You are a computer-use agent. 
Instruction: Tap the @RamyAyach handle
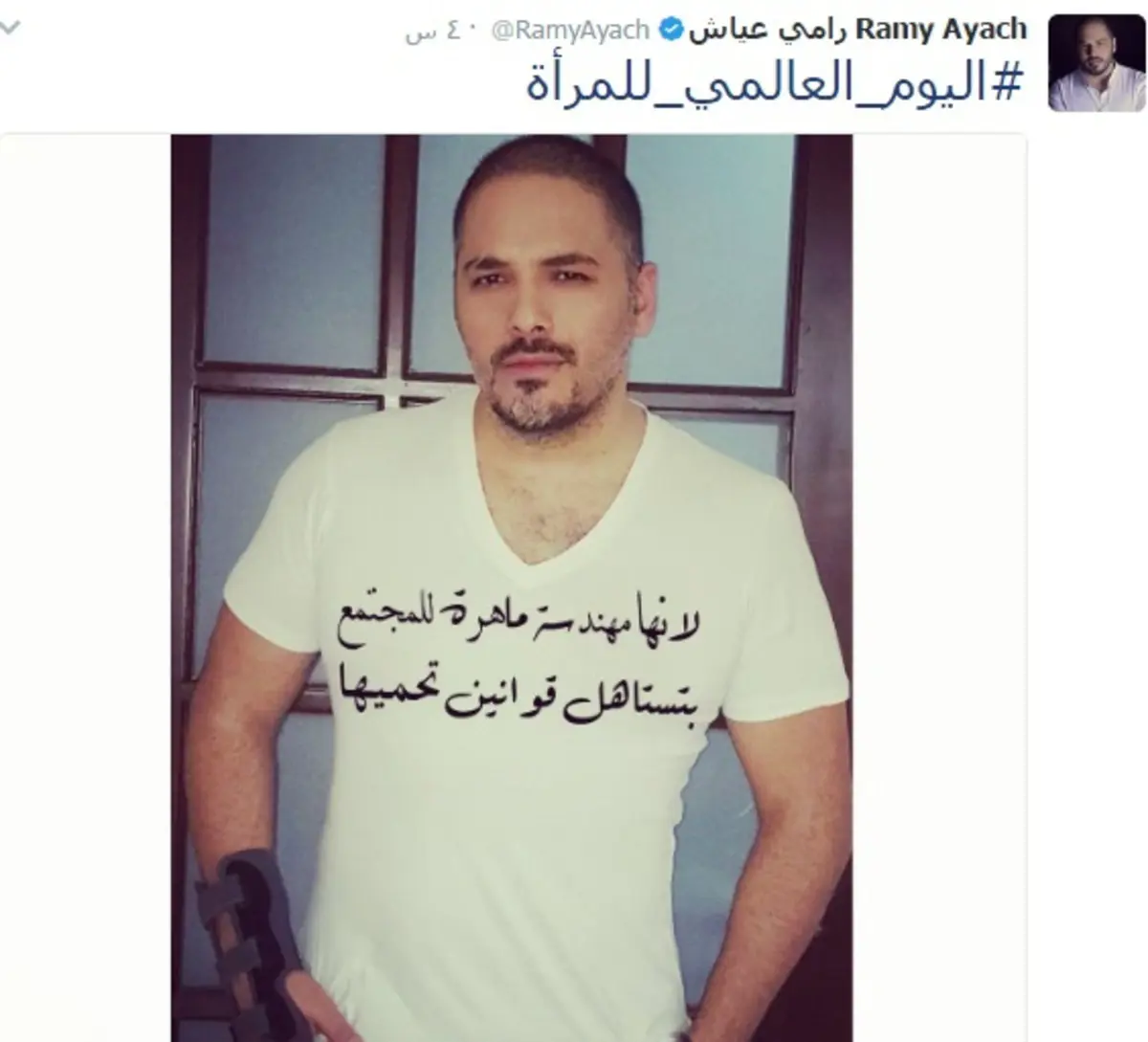tap(570, 32)
